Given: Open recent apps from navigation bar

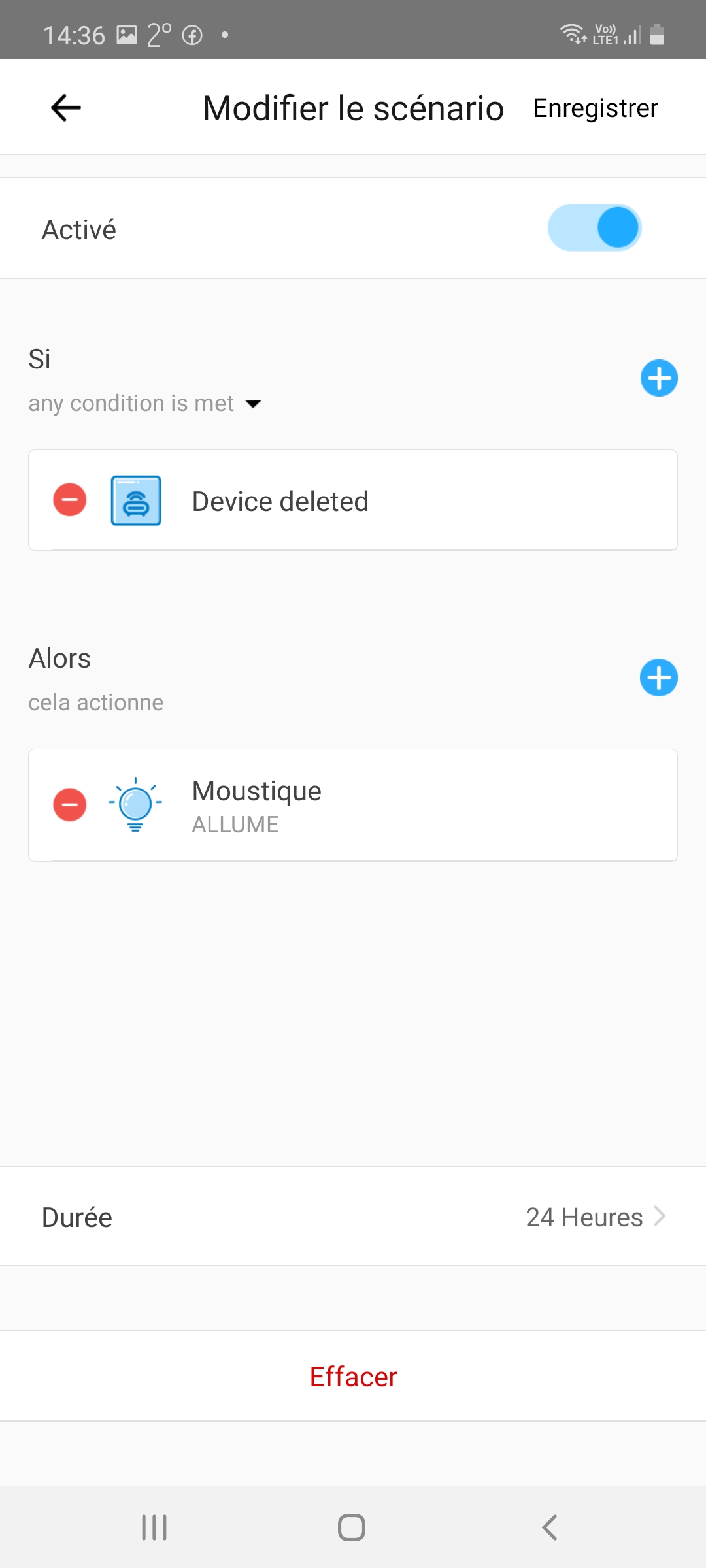Looking at the screenshot, I should (x=154, y=1527).
